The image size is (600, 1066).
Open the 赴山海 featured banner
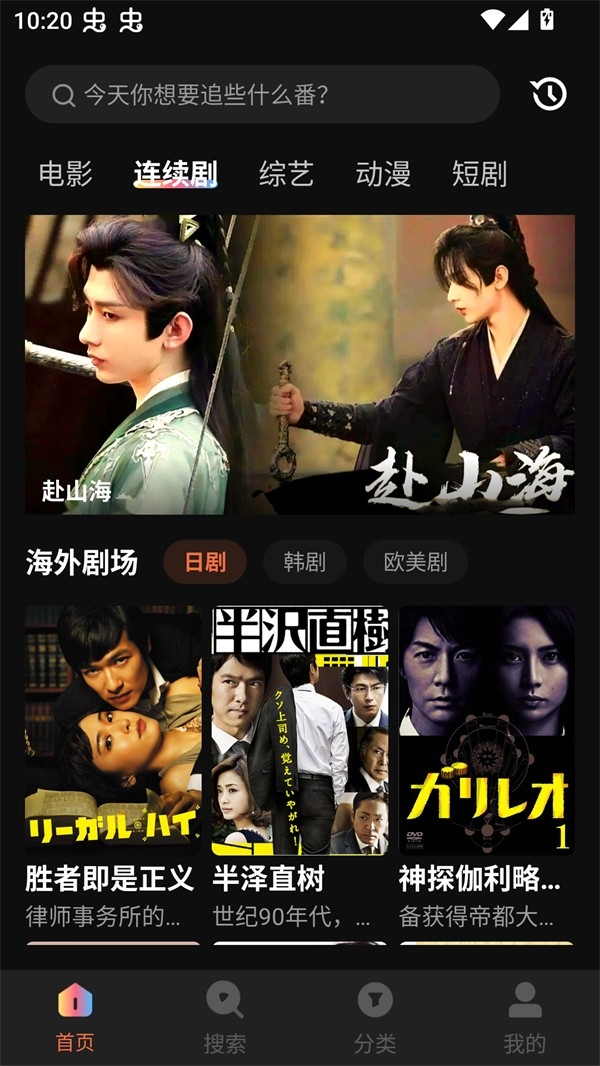pyautogui.click(x=300, y=364)
